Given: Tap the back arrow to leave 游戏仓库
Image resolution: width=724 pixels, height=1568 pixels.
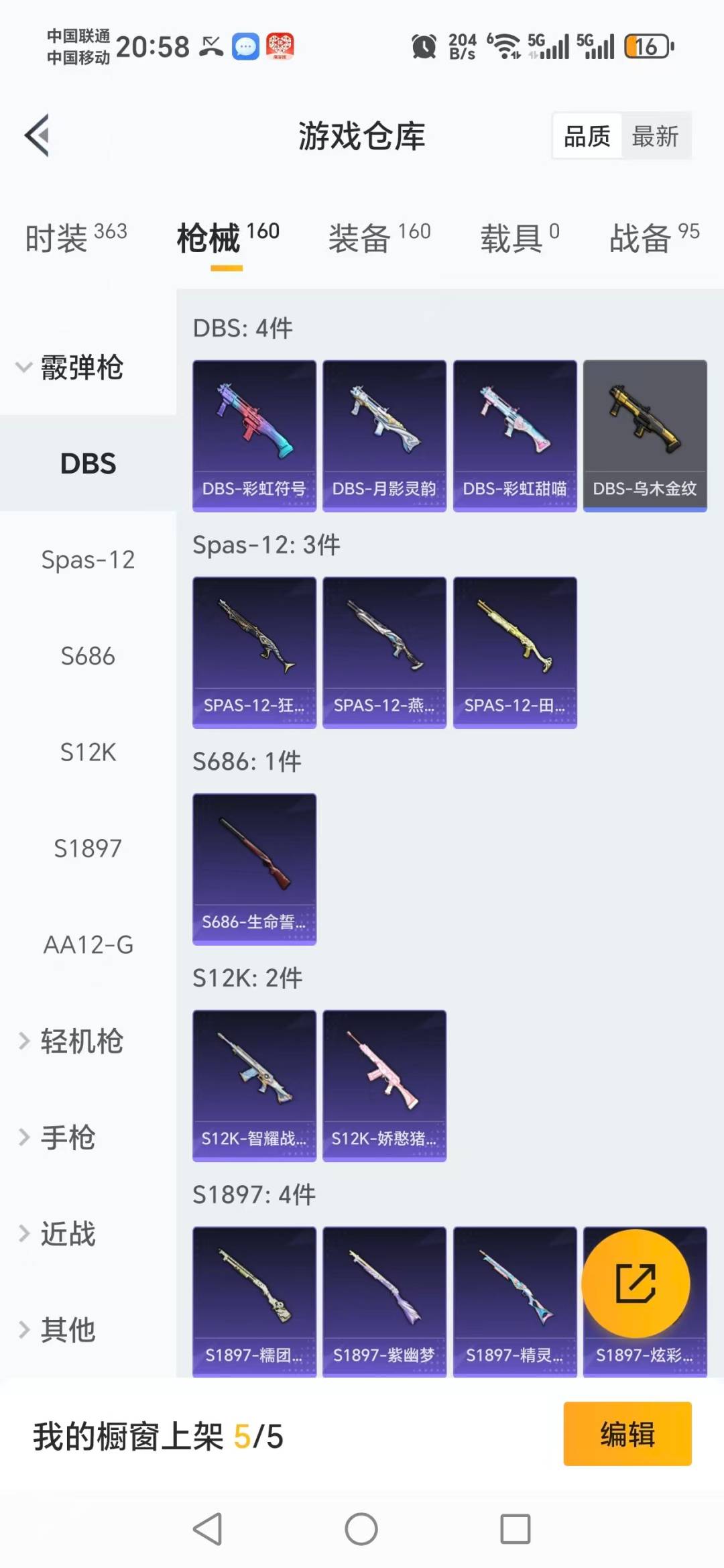Looking at the screenshot, I should [x=38, y=134].
